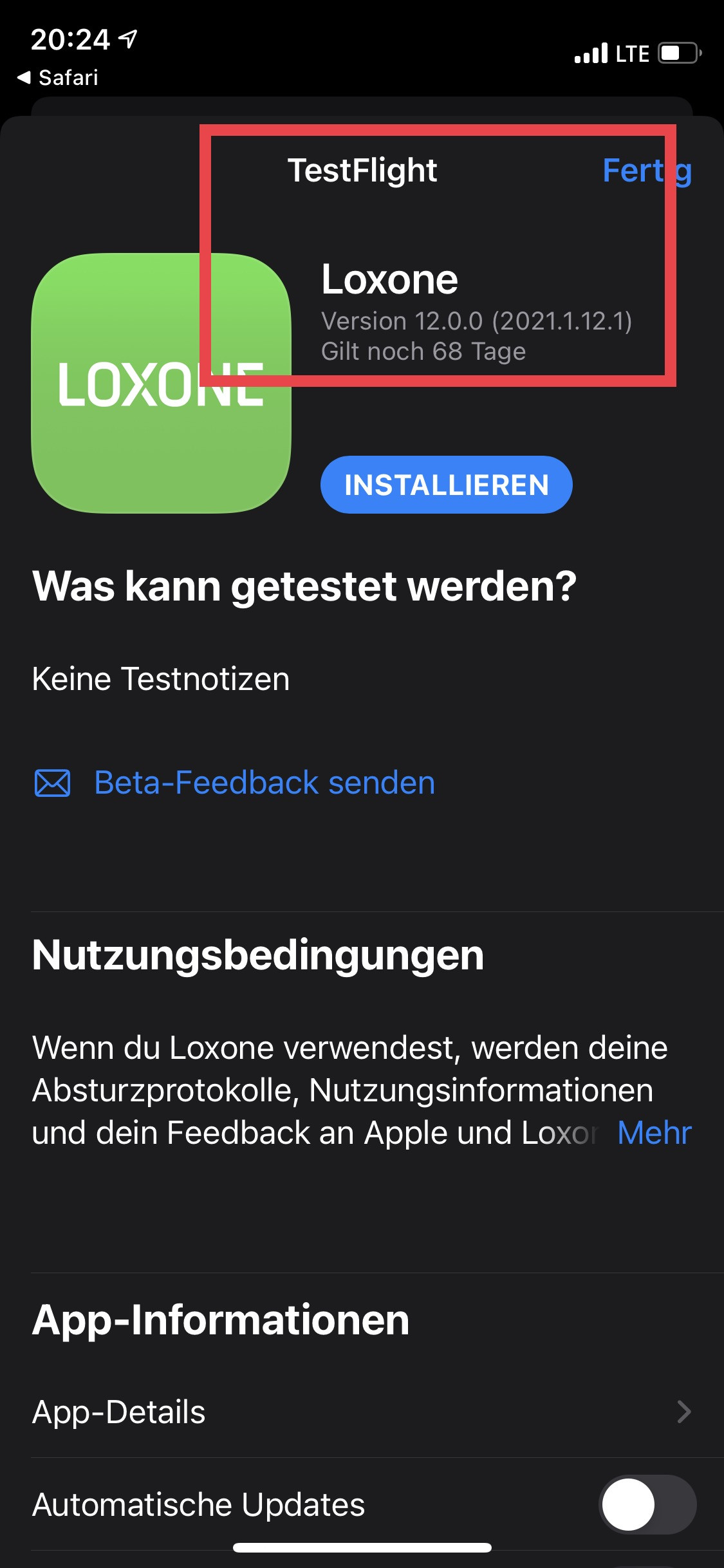Toggle the Automatische Updates switch
The width and height of the screenshot is (724, 1568).
point(647,1504)
